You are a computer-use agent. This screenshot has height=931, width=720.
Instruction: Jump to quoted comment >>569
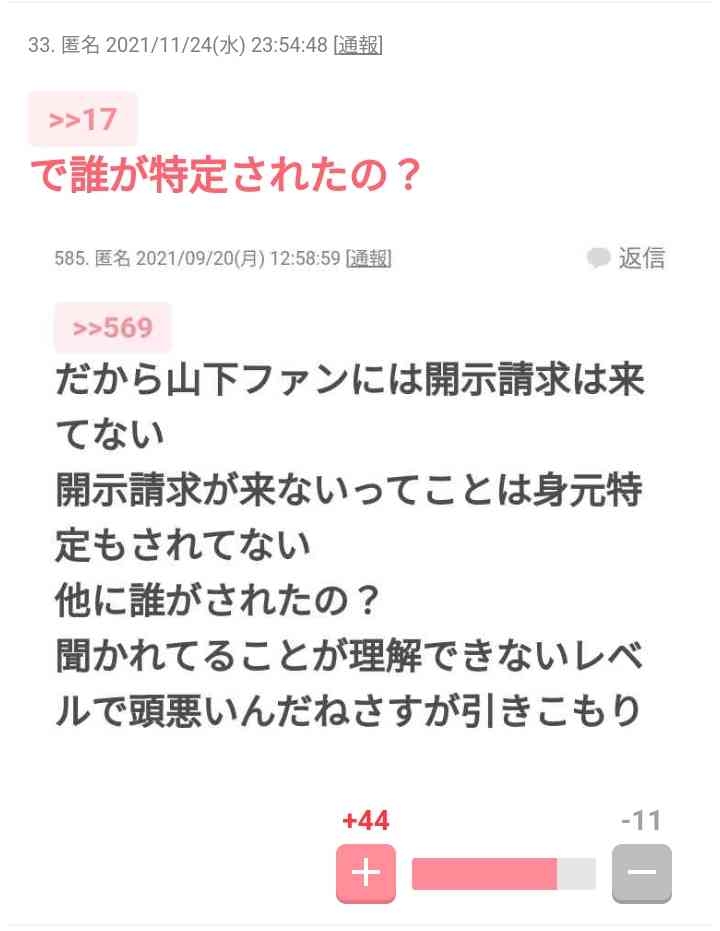point(112,328)
